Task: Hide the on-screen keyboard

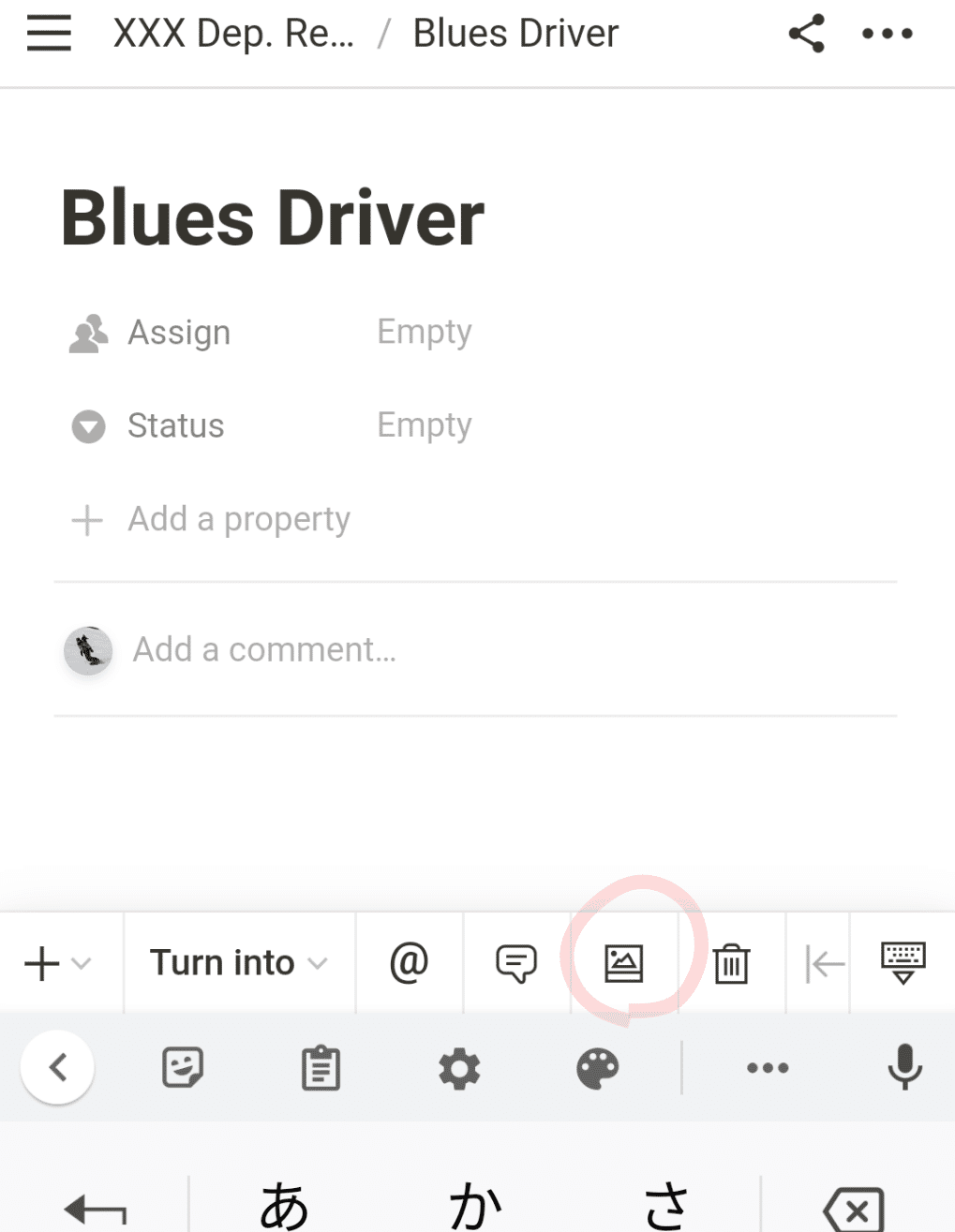Action: 903,963
